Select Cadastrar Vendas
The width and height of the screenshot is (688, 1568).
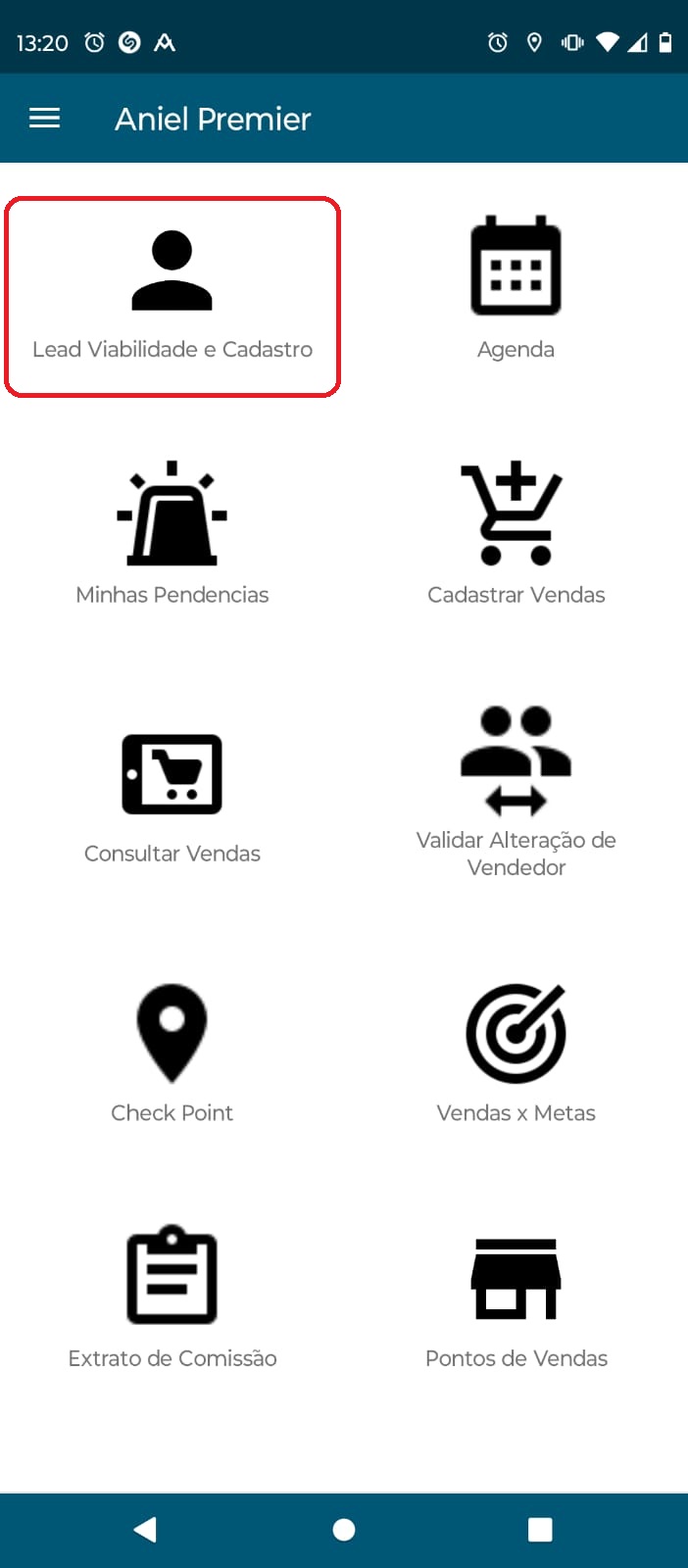coord(516,534)
